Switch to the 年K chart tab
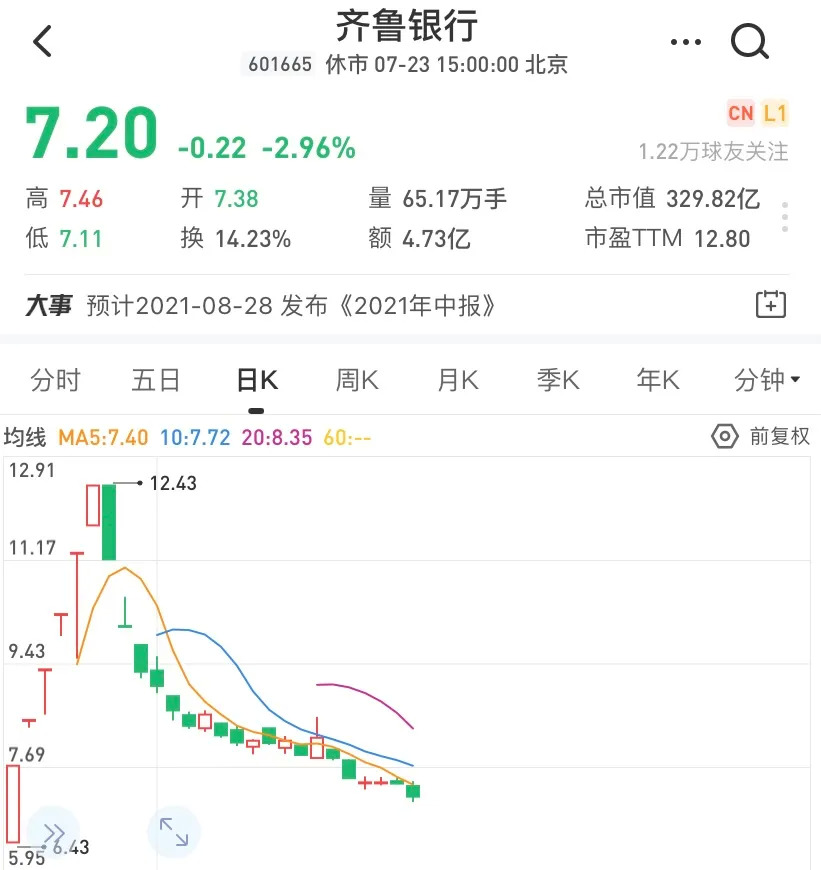The width and height of the screenshot is (821, 870). click(x=658, y=380)
